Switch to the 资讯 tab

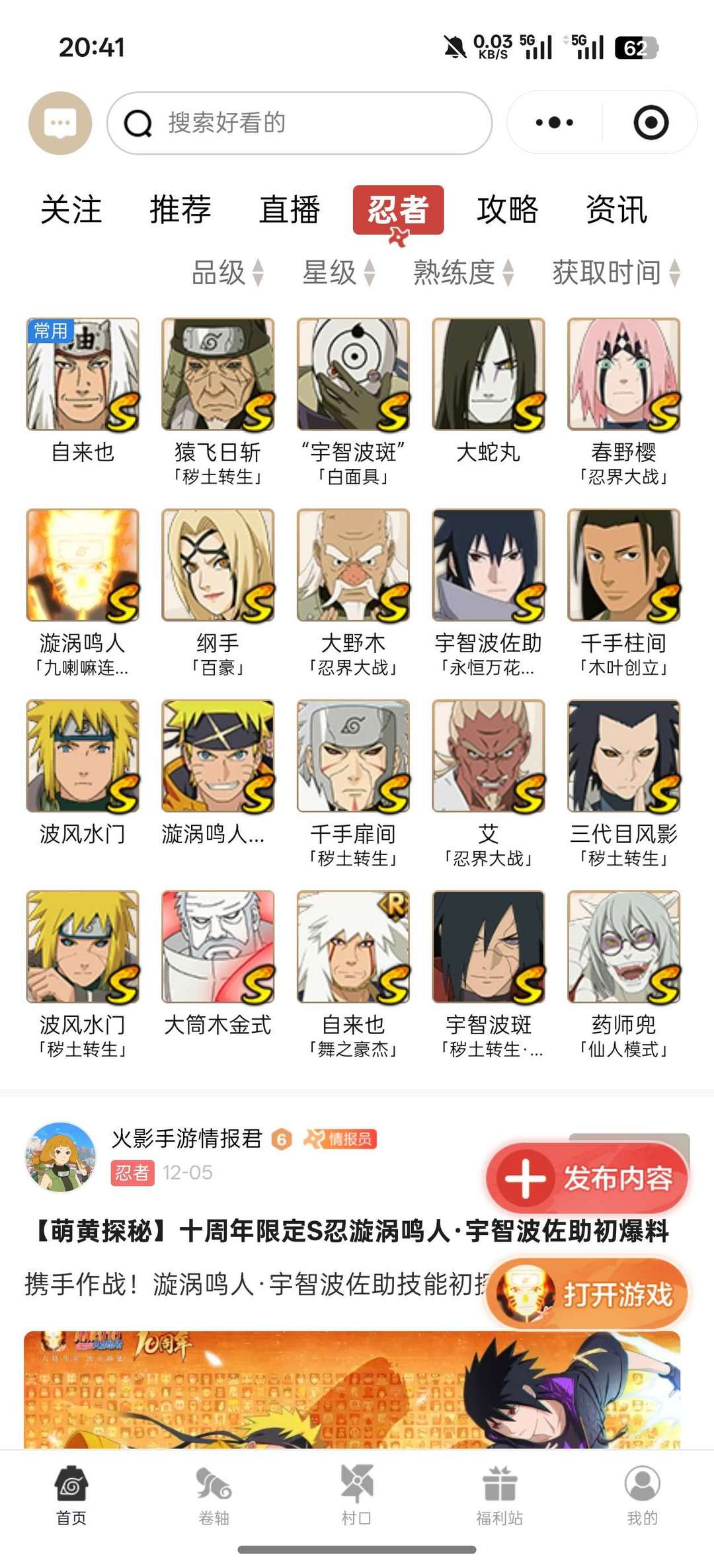pyautogui.click(x=616, y=210)
